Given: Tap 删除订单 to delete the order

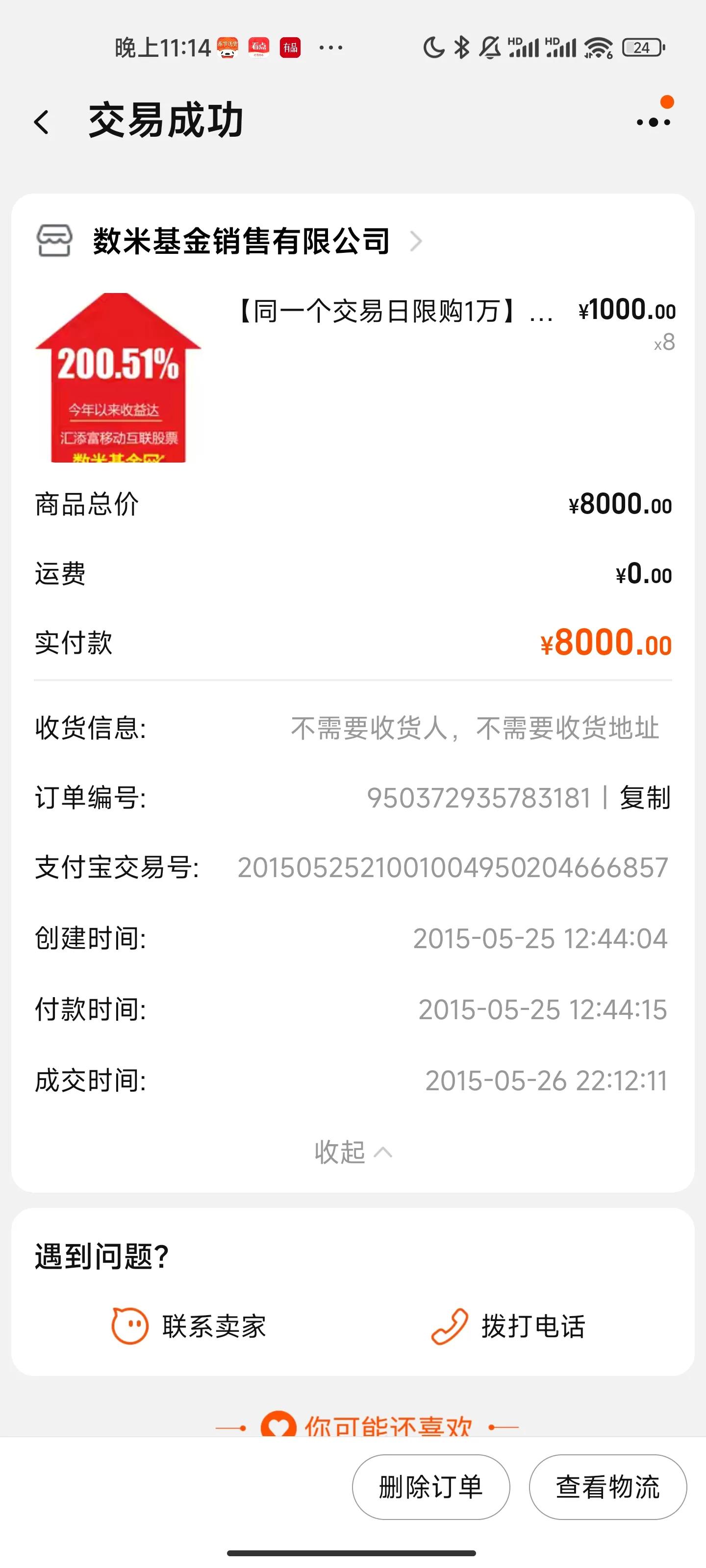Looking at the screenshot, I should (430, 1487).
